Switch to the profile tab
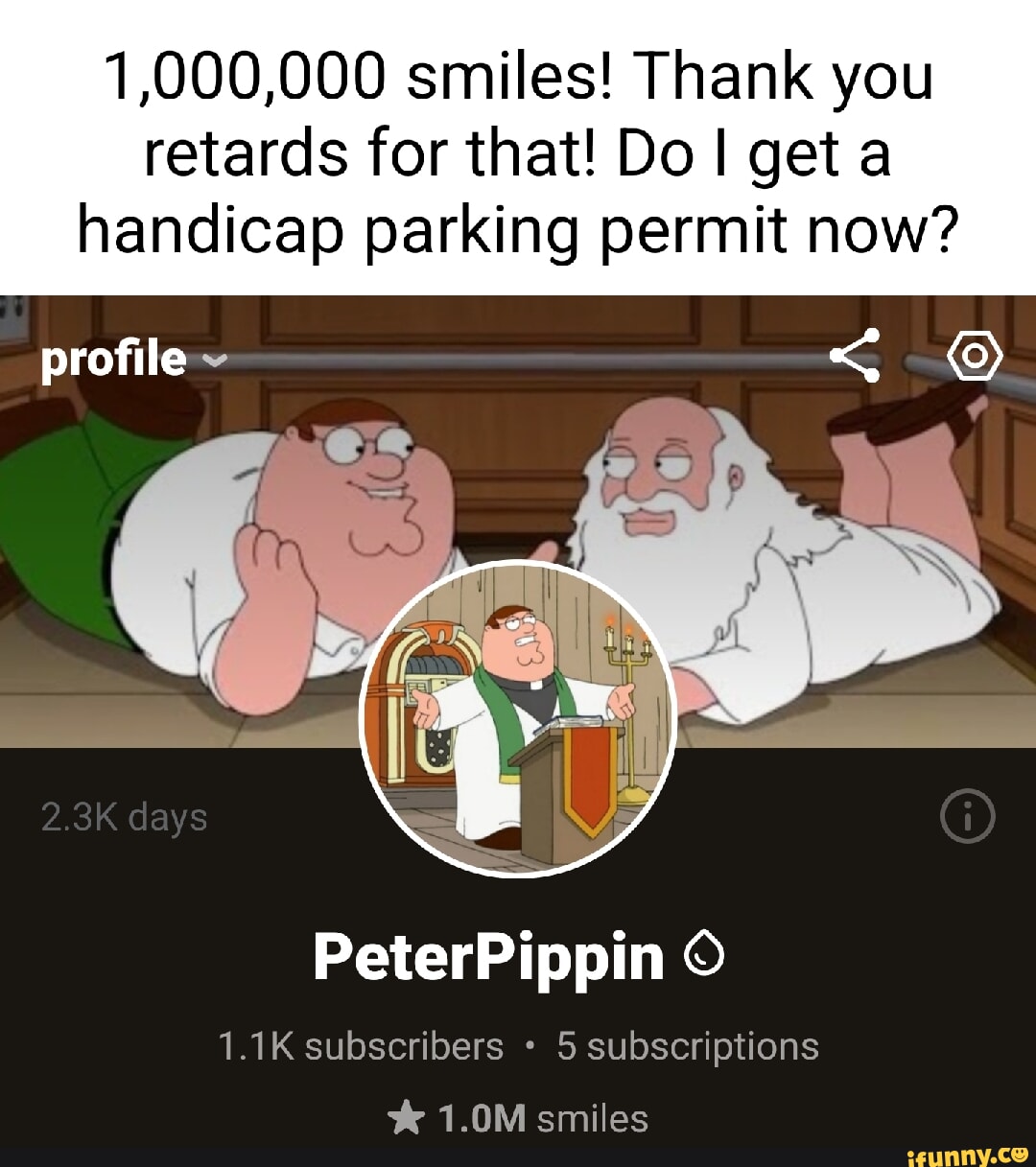Viewport: 1036px width, 1167px height. pyautogui.click(x=112, y=359)
